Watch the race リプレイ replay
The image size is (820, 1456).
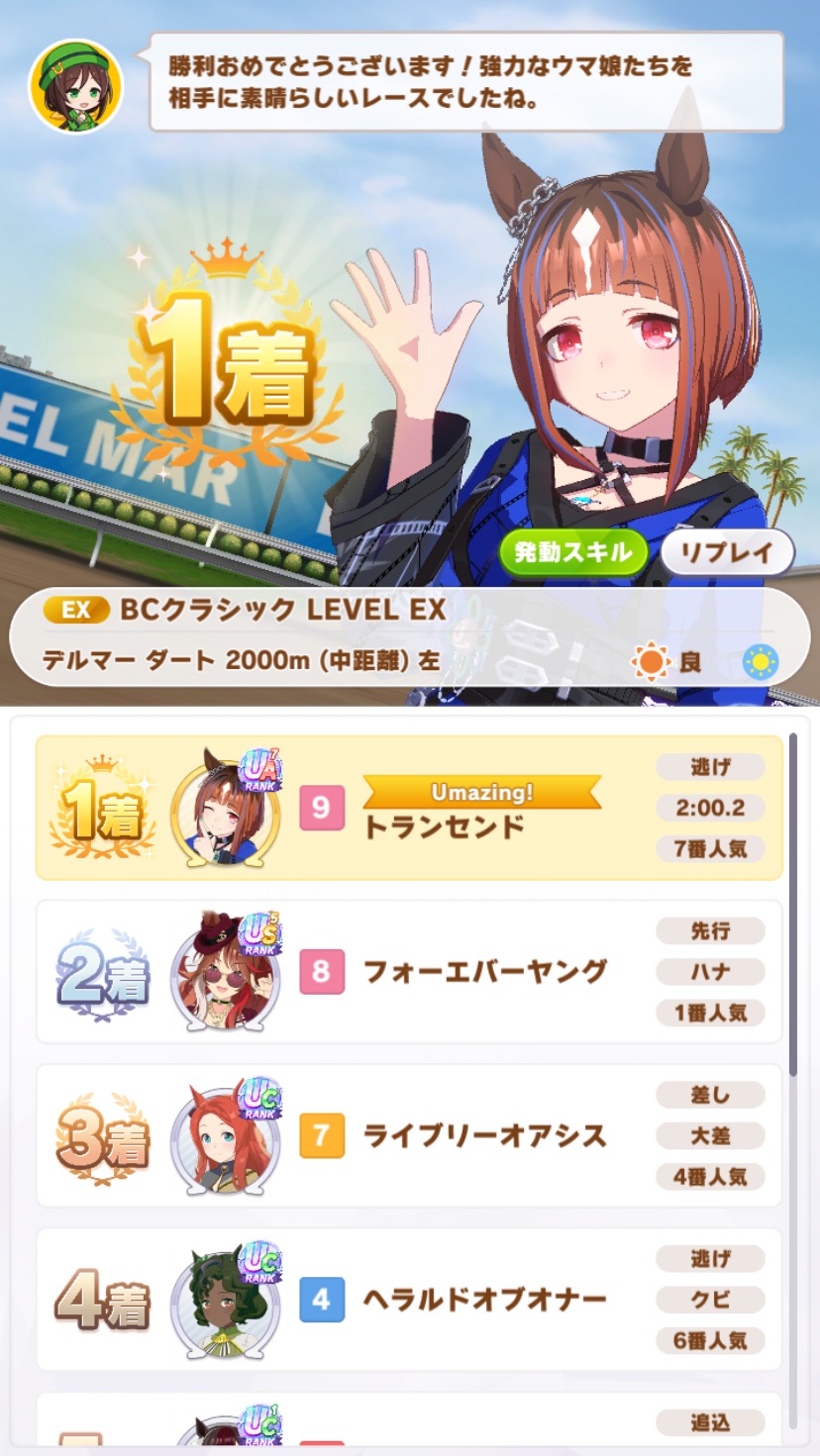727,552
